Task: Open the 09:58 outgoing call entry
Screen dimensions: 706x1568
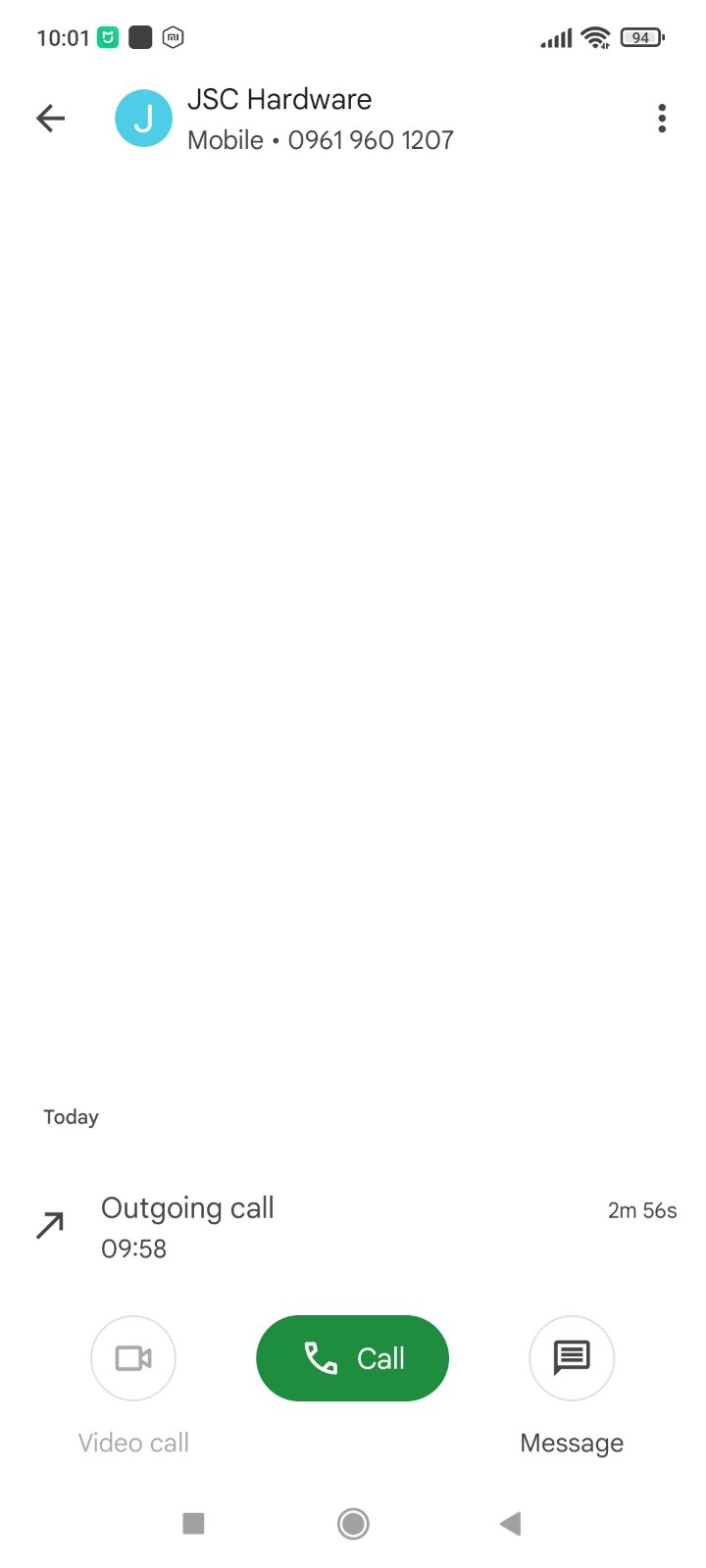Action: 353,1227
